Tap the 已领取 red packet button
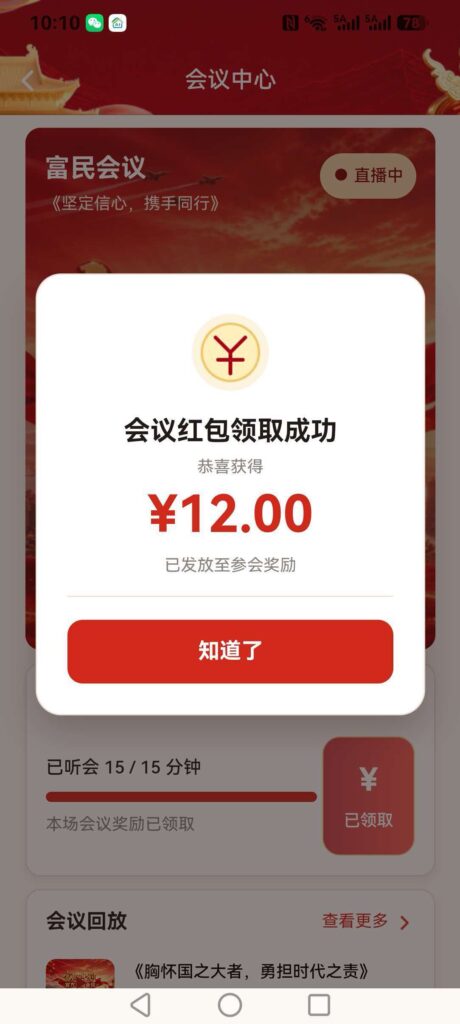The height and width of the screenshot is (1024, 460). pos(369,795)
